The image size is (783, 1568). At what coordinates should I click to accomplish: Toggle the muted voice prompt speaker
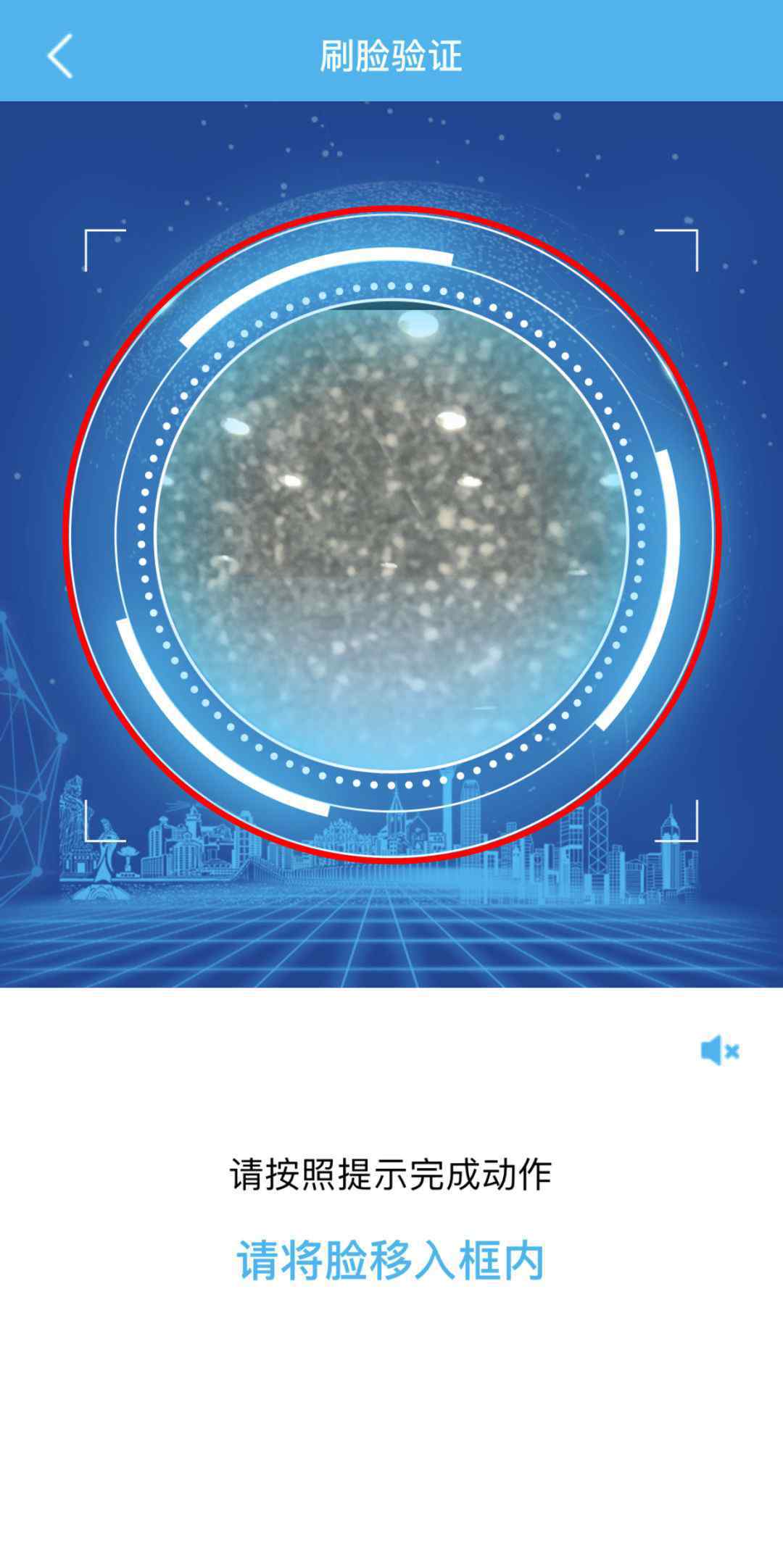[719, 1050]
